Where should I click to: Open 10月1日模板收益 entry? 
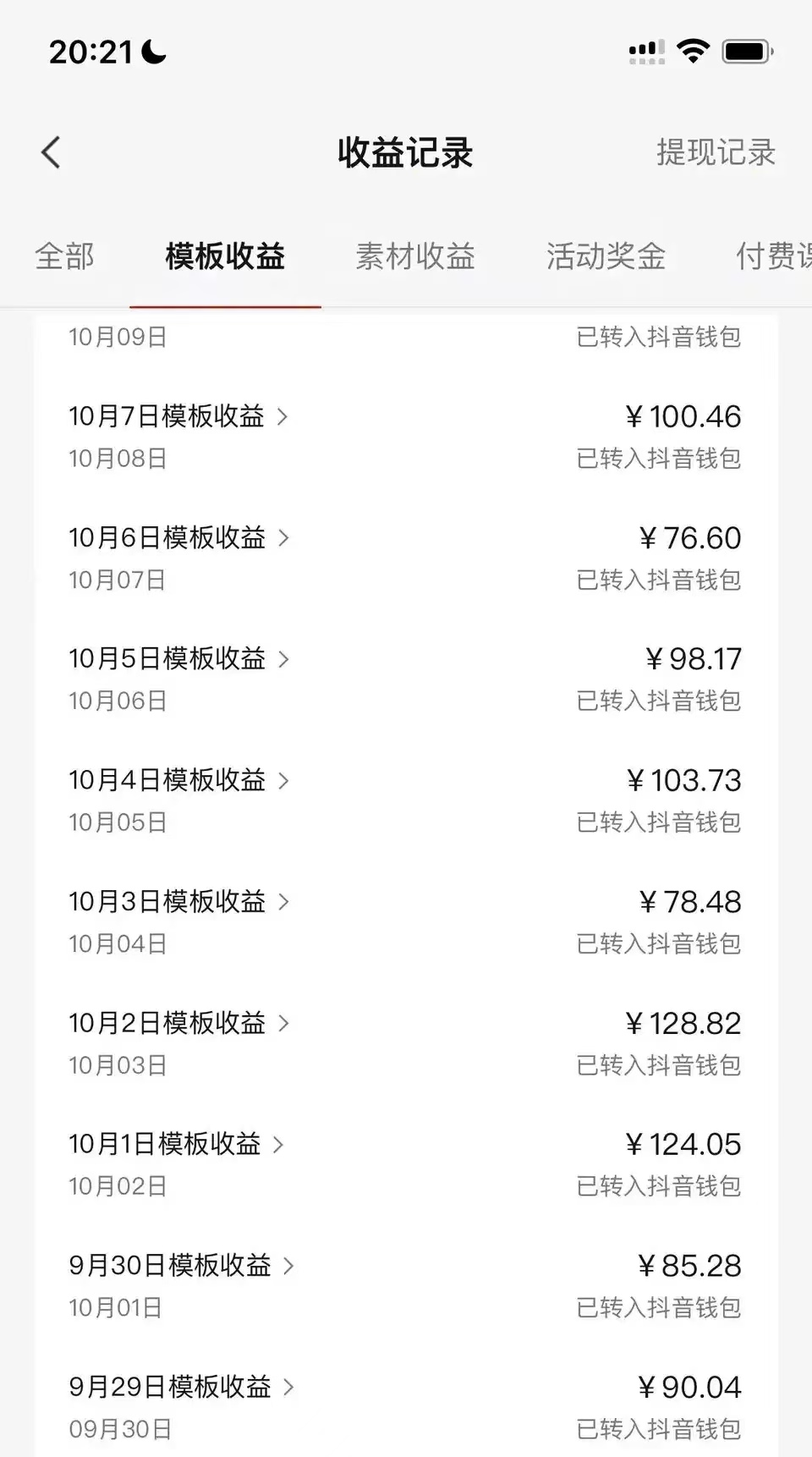[406, 1164]
